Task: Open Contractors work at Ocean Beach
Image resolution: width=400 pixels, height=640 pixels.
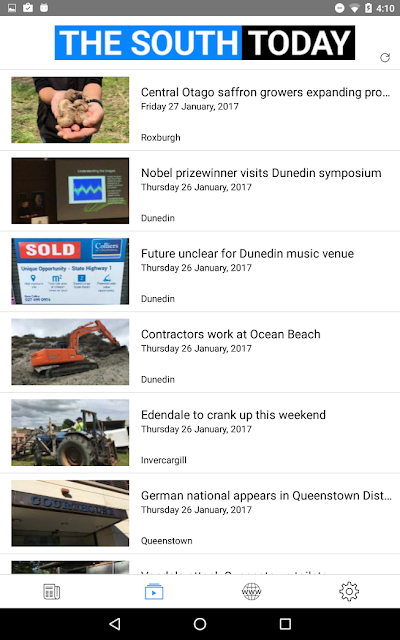Action: coord(200,352)
